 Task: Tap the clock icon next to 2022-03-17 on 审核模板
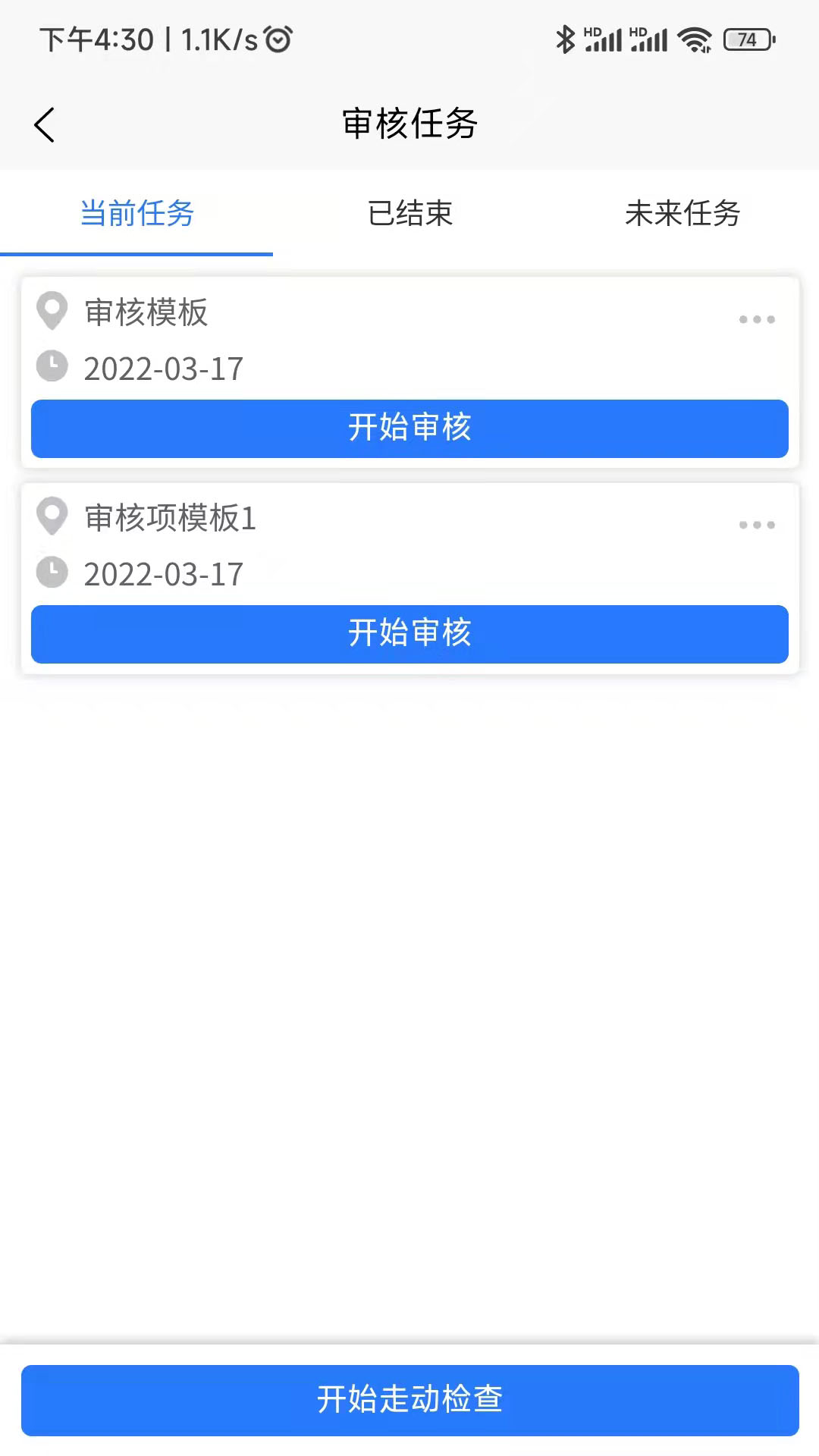[52, 368]
